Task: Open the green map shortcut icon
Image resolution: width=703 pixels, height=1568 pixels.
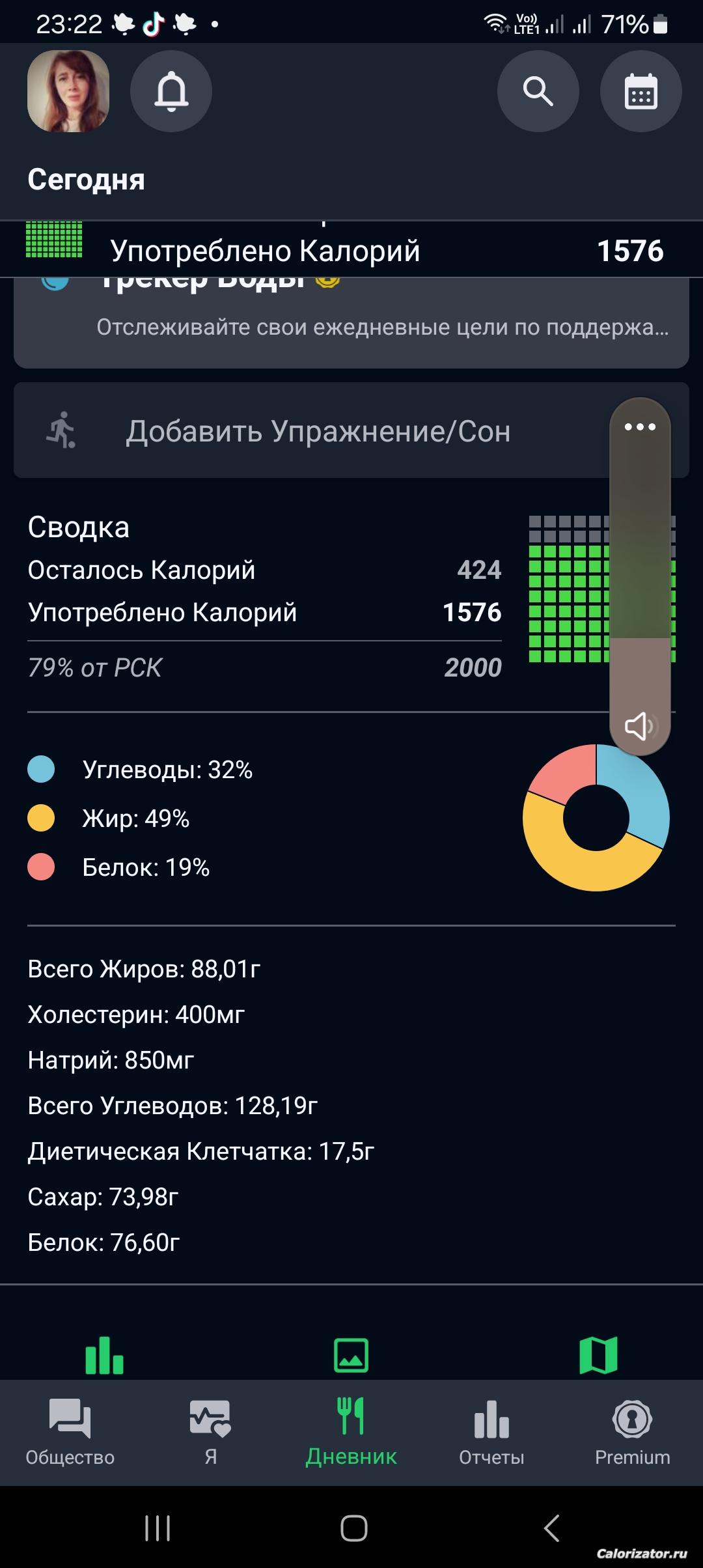Action: click(598, 1355)
